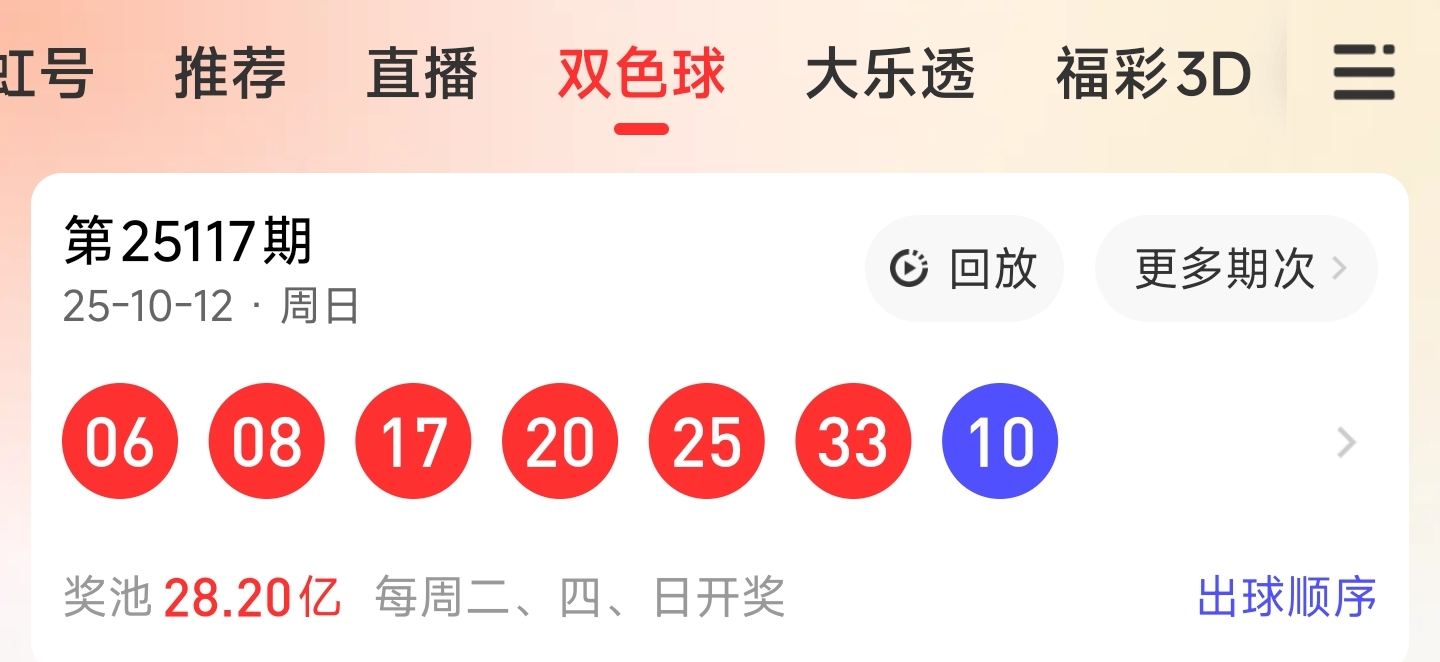This screenshot has height=662, width=1440.
Task: Switch to the 推荐 tab
Action: pos(231,74)
